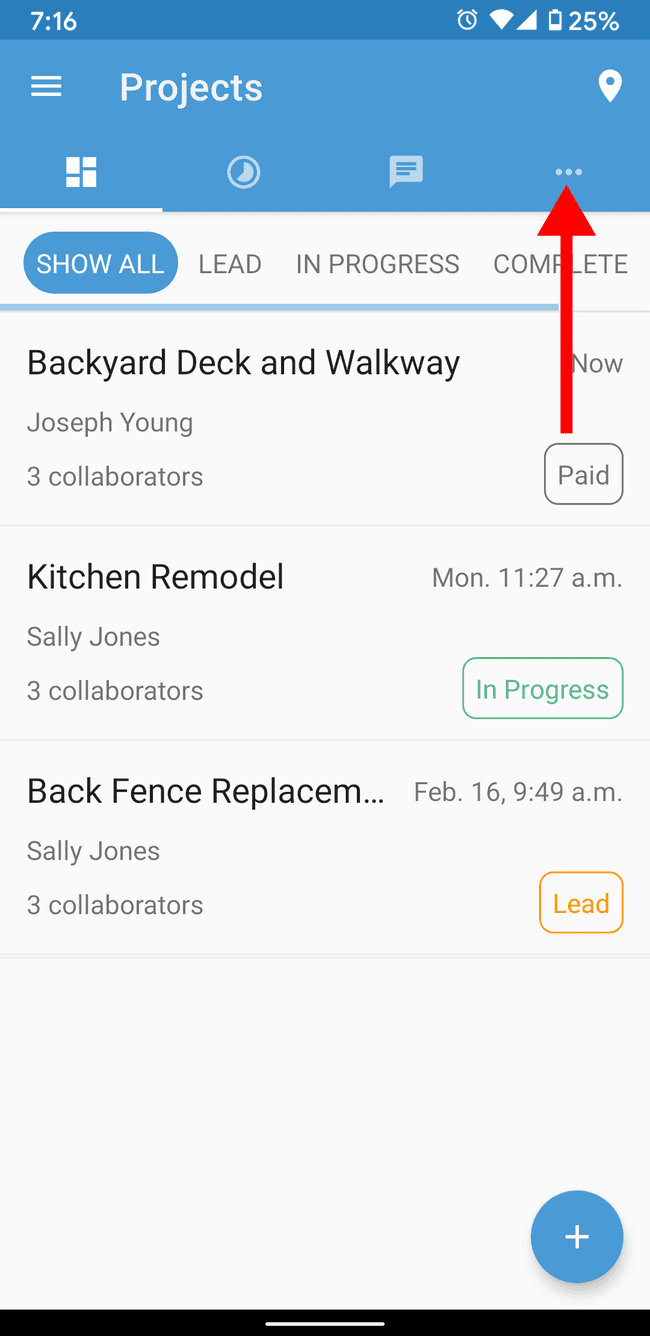Open the Back Fence Replacement project
Viewport: 650px width, 1336px height.
click(x=325, y=847)
